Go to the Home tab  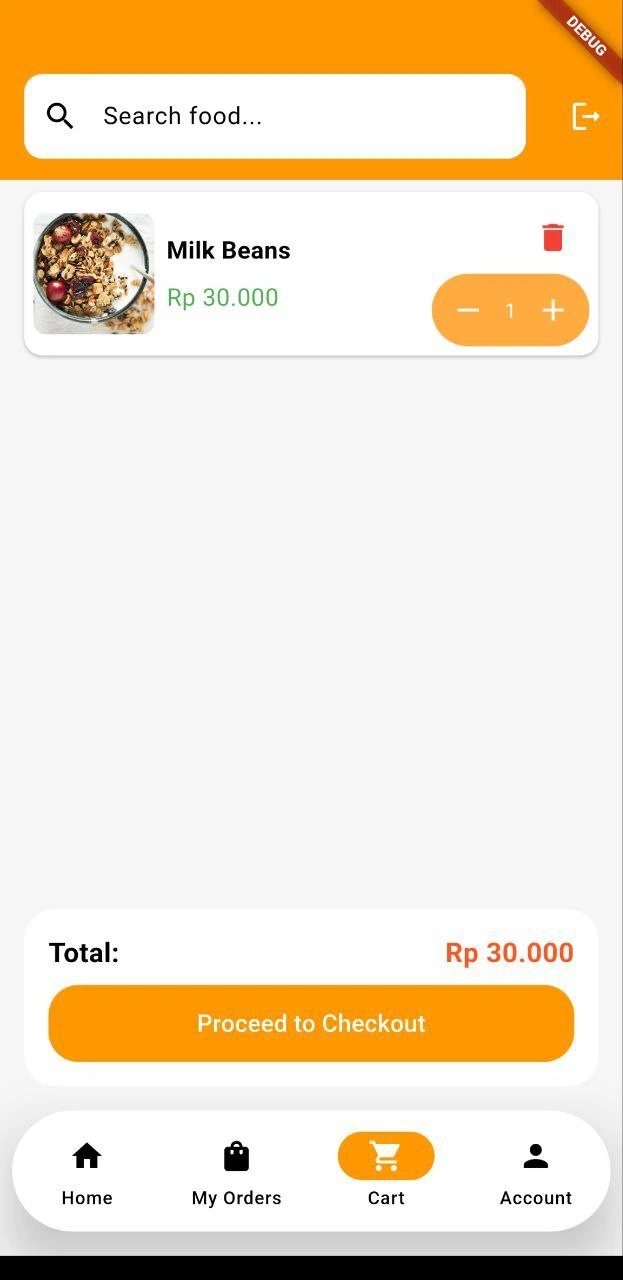point(87,1172)
